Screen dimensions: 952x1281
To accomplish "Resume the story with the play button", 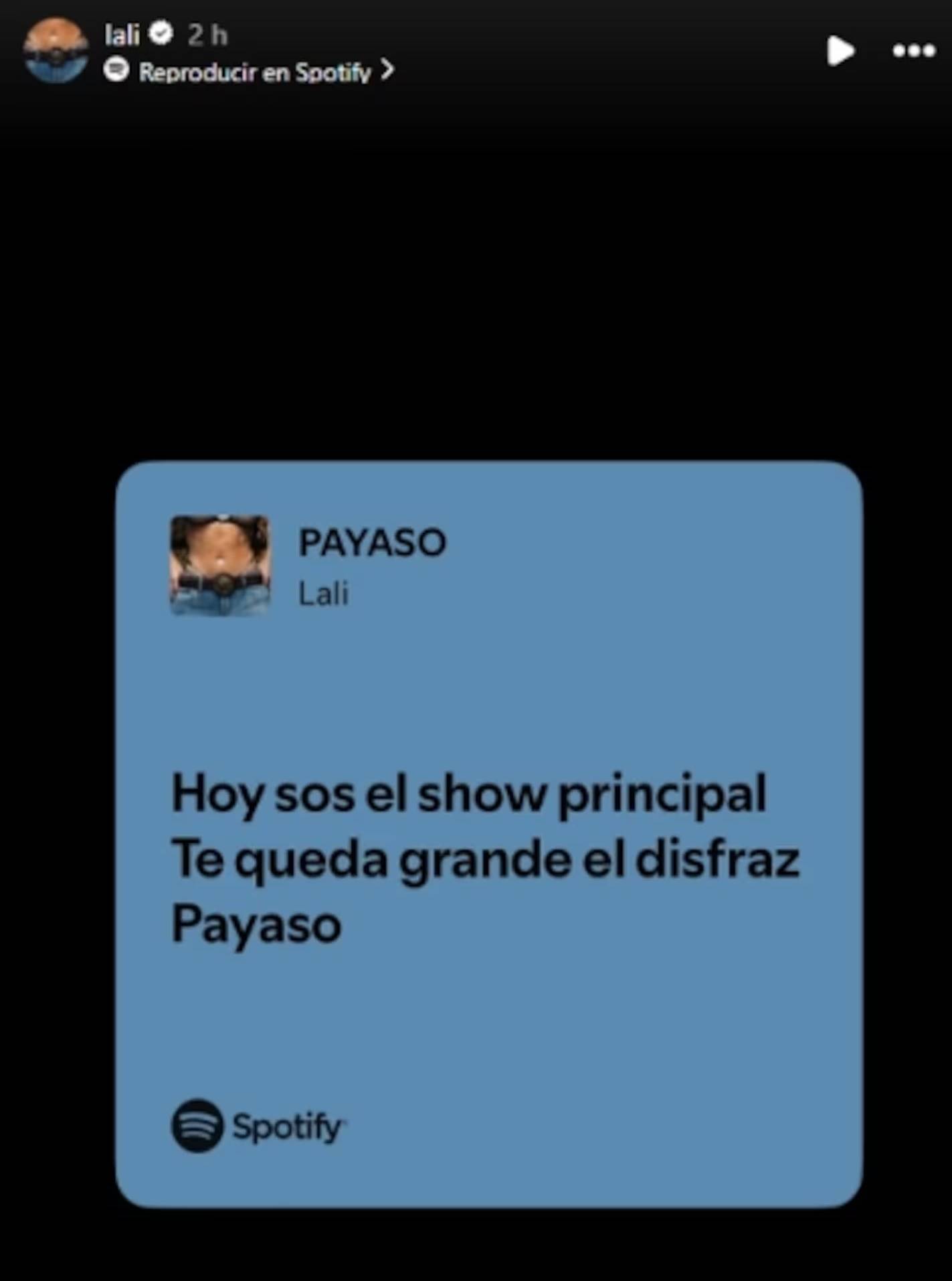I will 840,51.
